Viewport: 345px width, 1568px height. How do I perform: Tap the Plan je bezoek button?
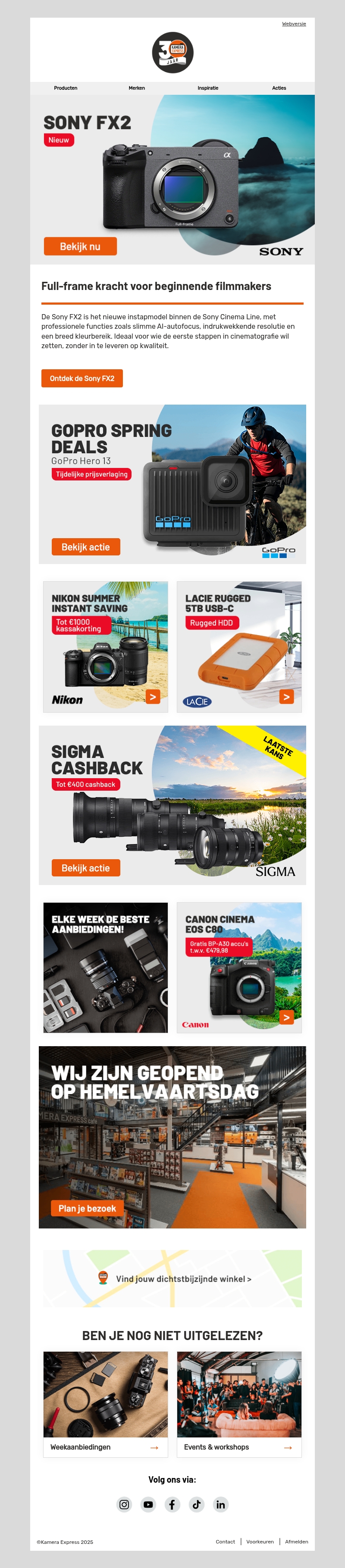(87, 1208)
